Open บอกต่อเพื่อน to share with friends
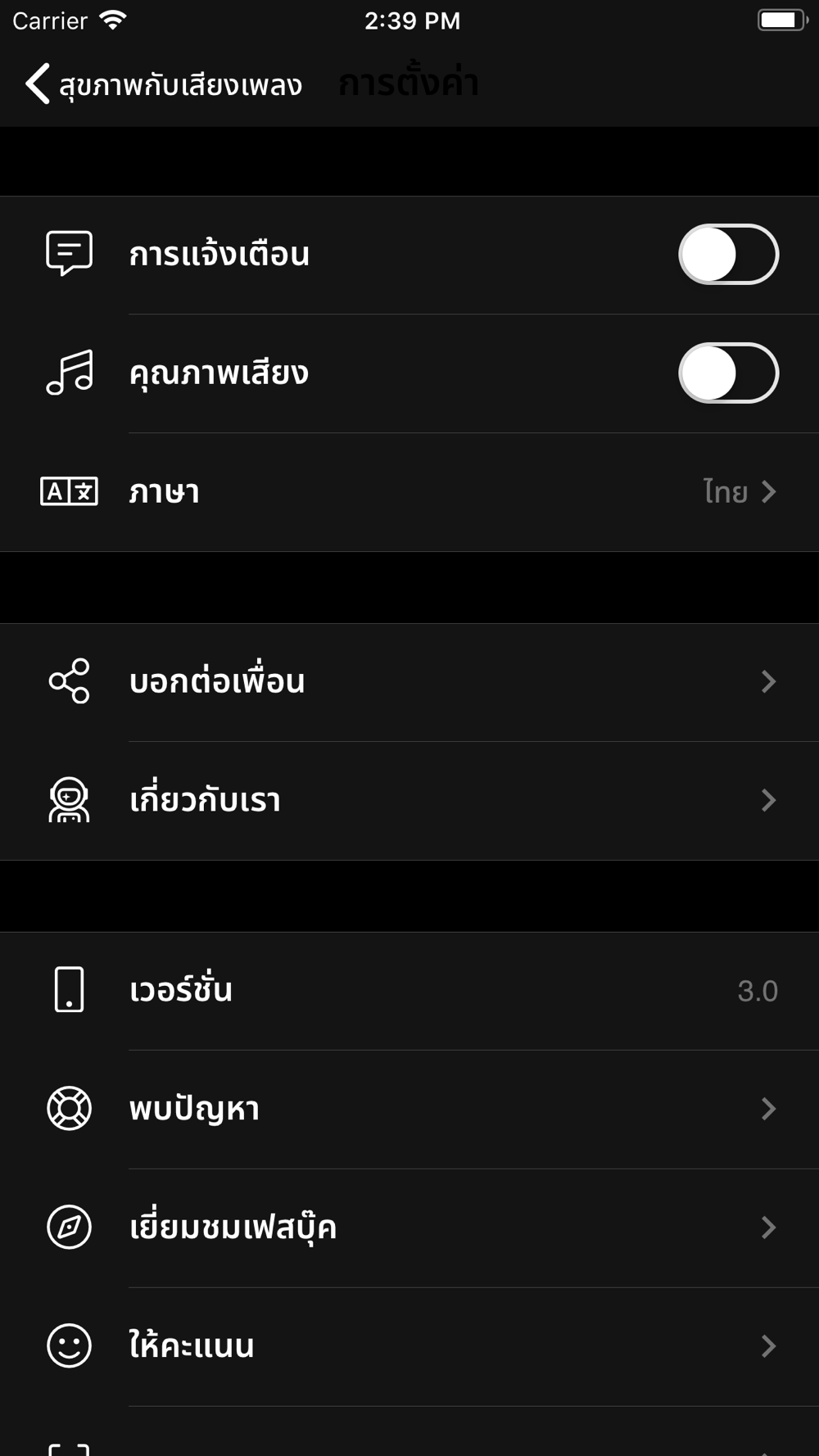Viewport: 819px width, 1456px height. pyautogui.click(x=409, y=682)
